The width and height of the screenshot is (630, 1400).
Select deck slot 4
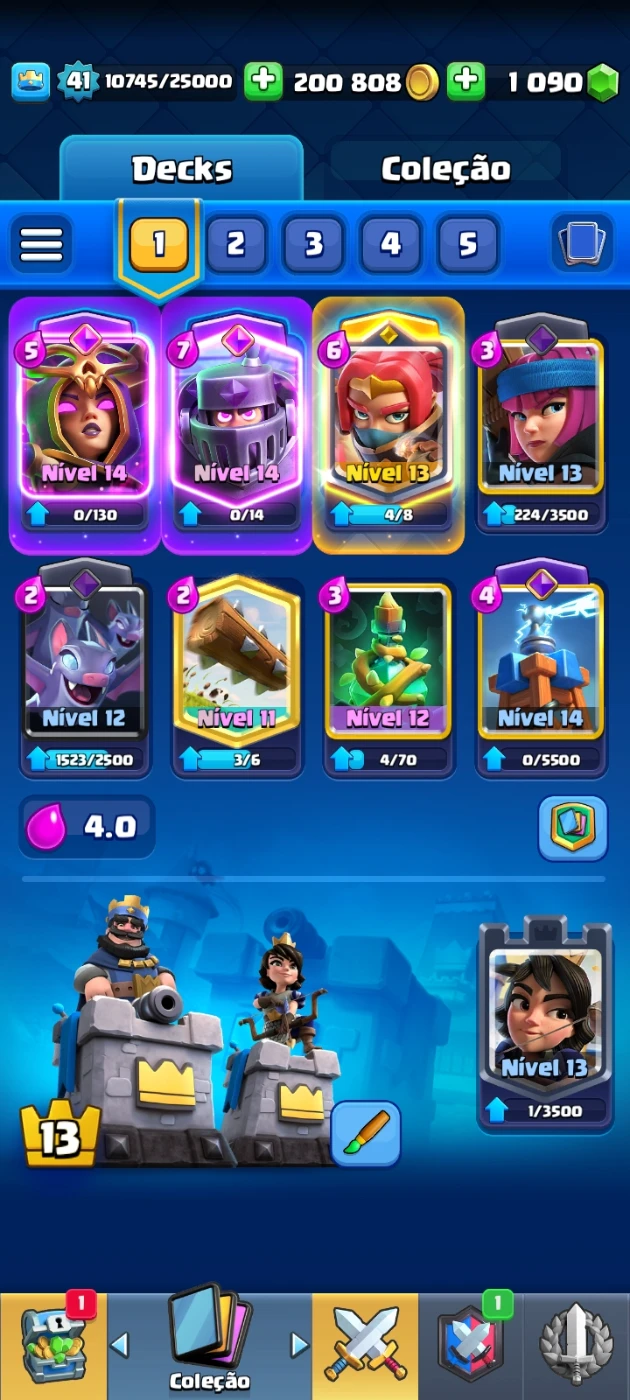pyautogui.click(x=390, y=244)
